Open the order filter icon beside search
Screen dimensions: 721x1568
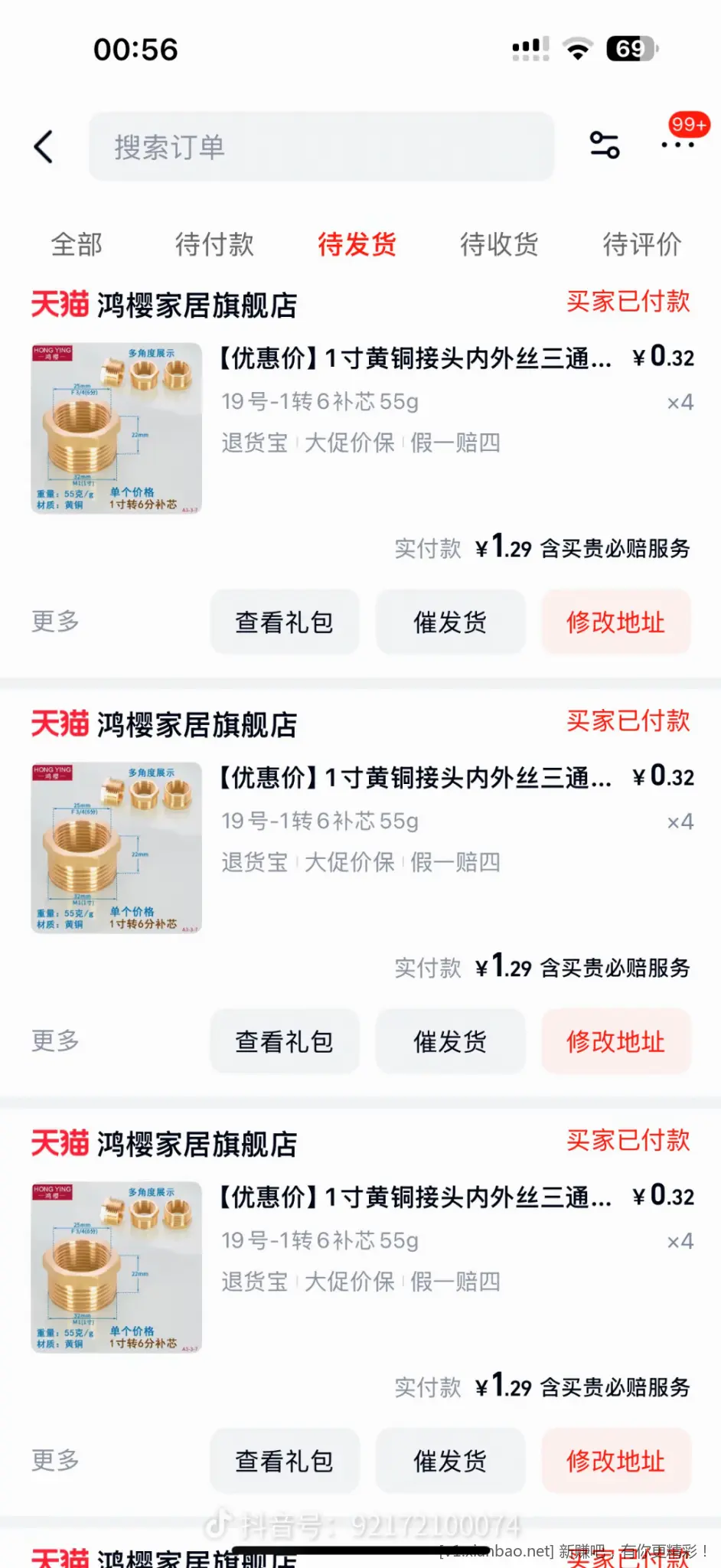tap(605, 145)
